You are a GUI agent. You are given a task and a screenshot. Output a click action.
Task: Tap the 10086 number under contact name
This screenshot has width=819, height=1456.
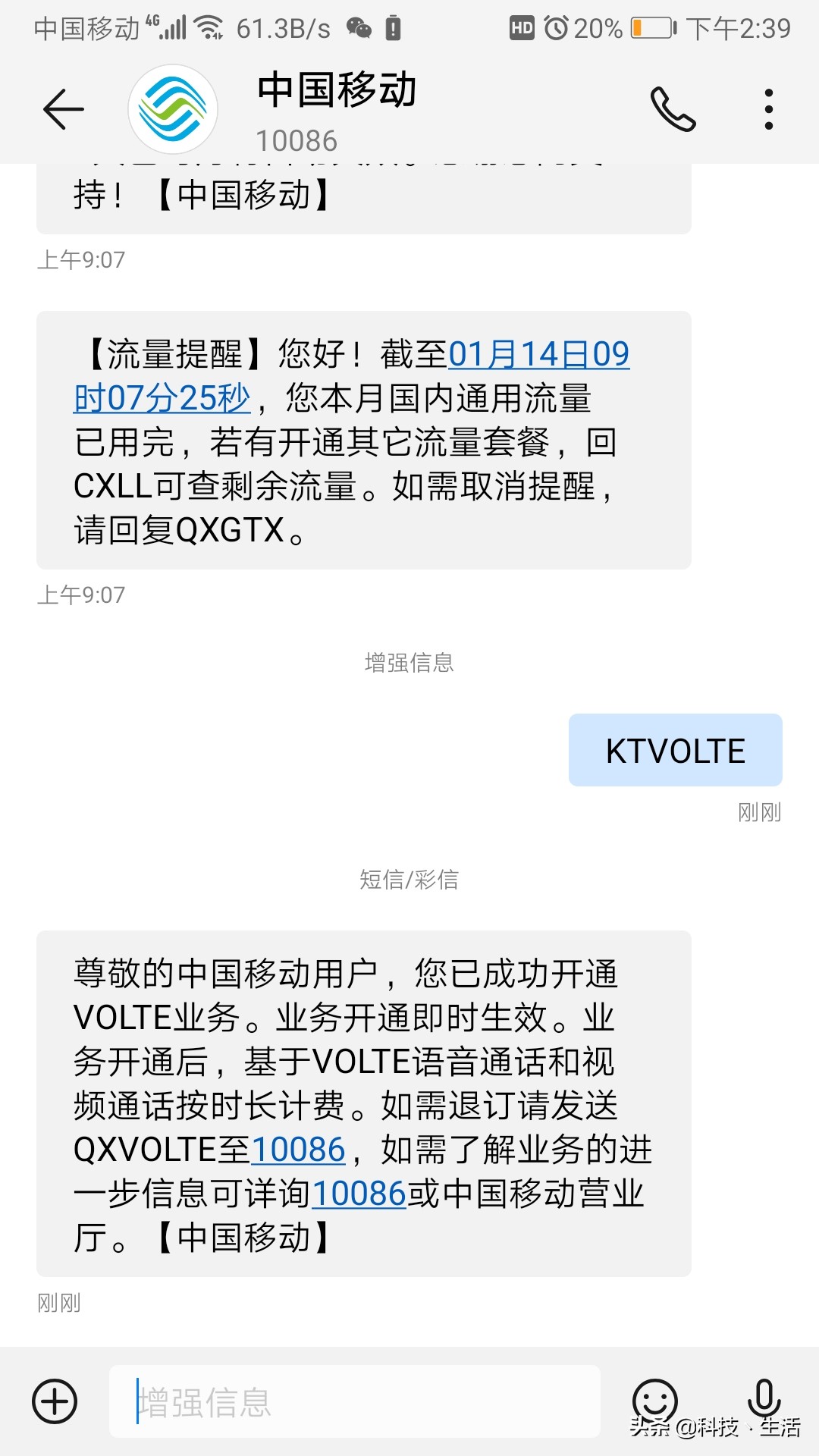click(297, 140)
